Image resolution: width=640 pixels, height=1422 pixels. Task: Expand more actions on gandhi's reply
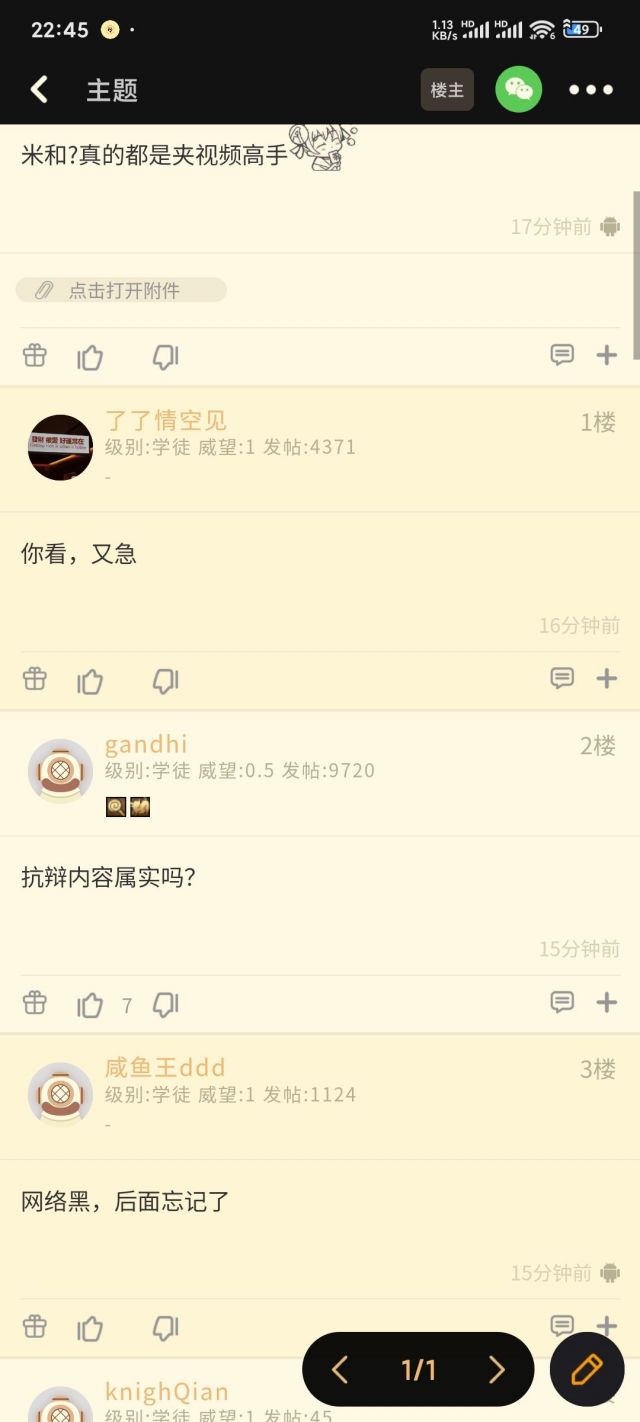(x=607, y=1002)
